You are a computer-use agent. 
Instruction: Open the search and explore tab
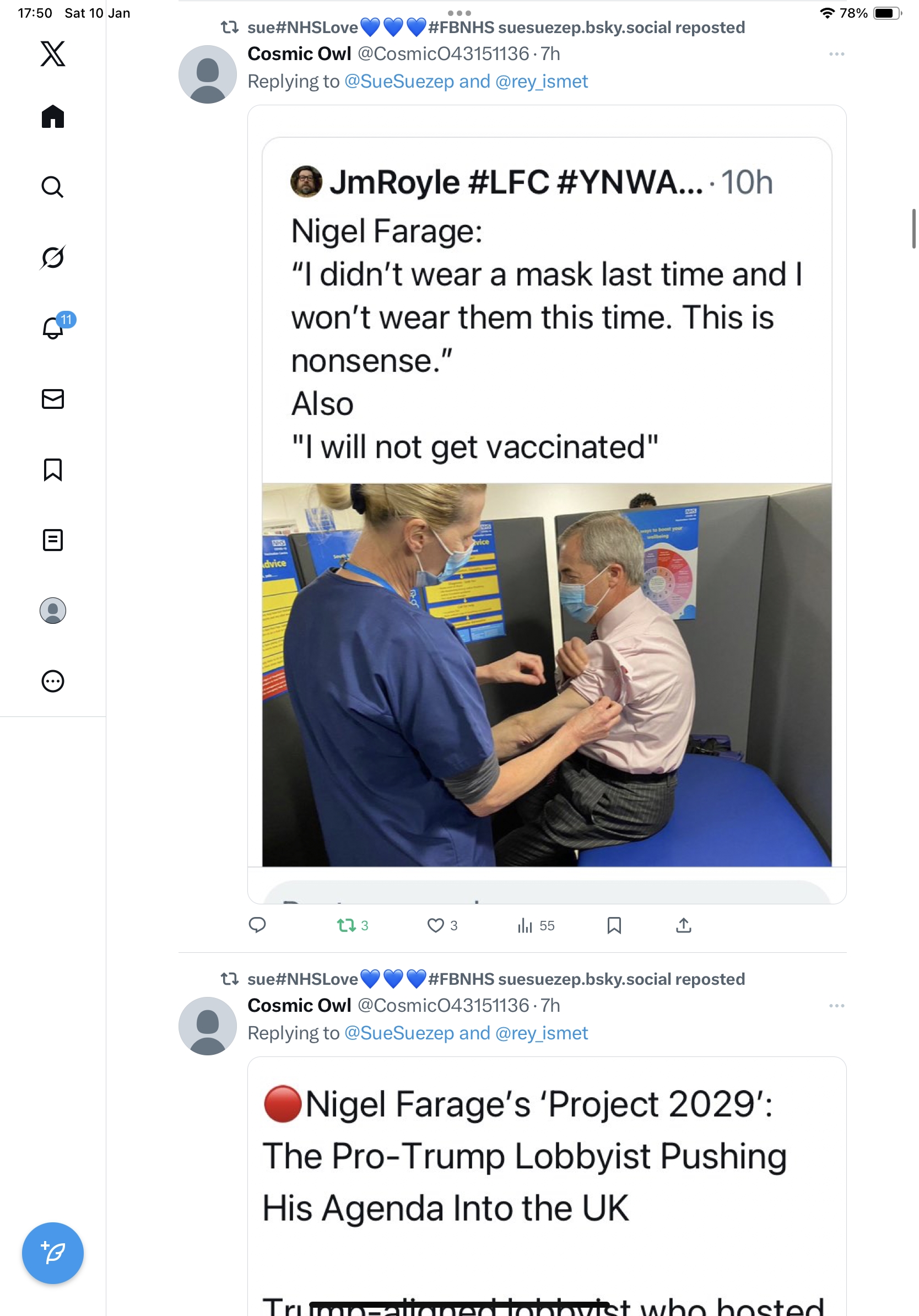53,187
